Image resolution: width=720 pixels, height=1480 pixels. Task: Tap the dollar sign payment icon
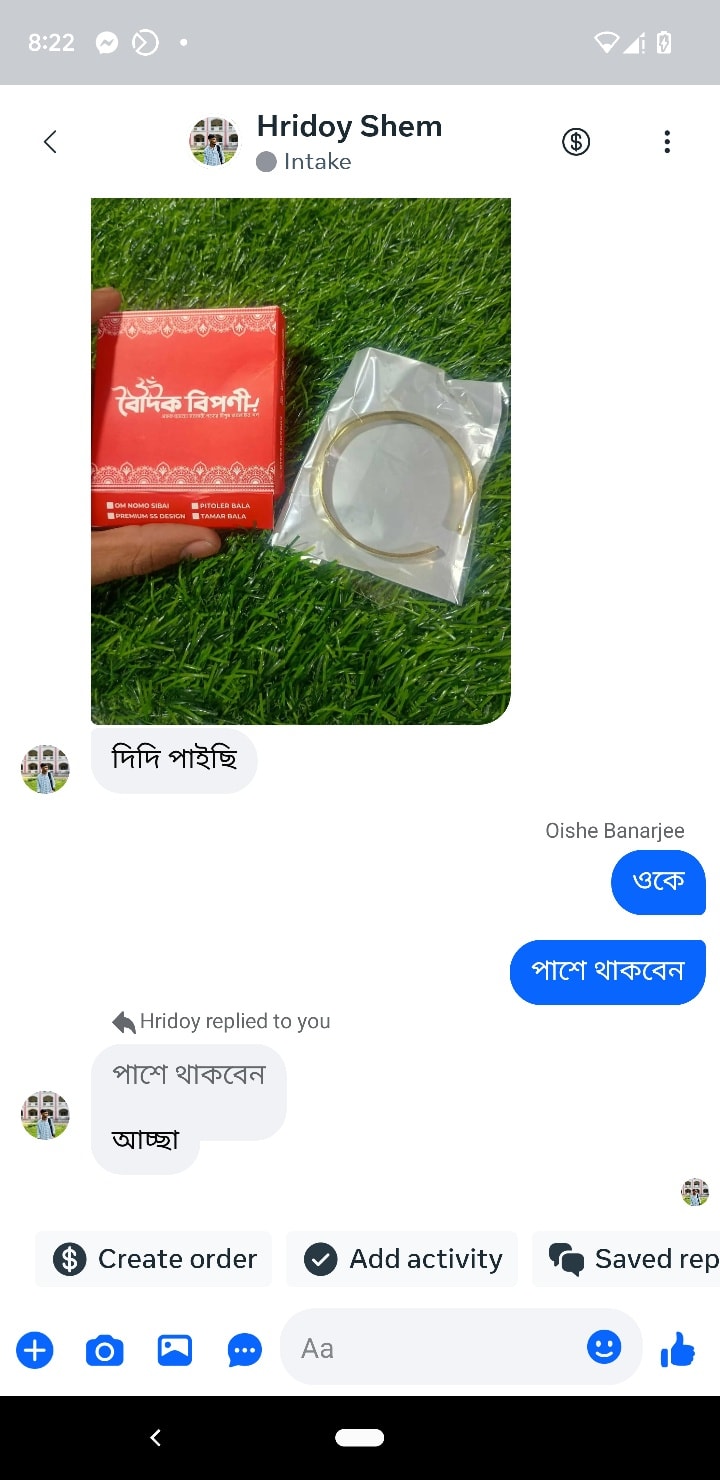(576, 142)
